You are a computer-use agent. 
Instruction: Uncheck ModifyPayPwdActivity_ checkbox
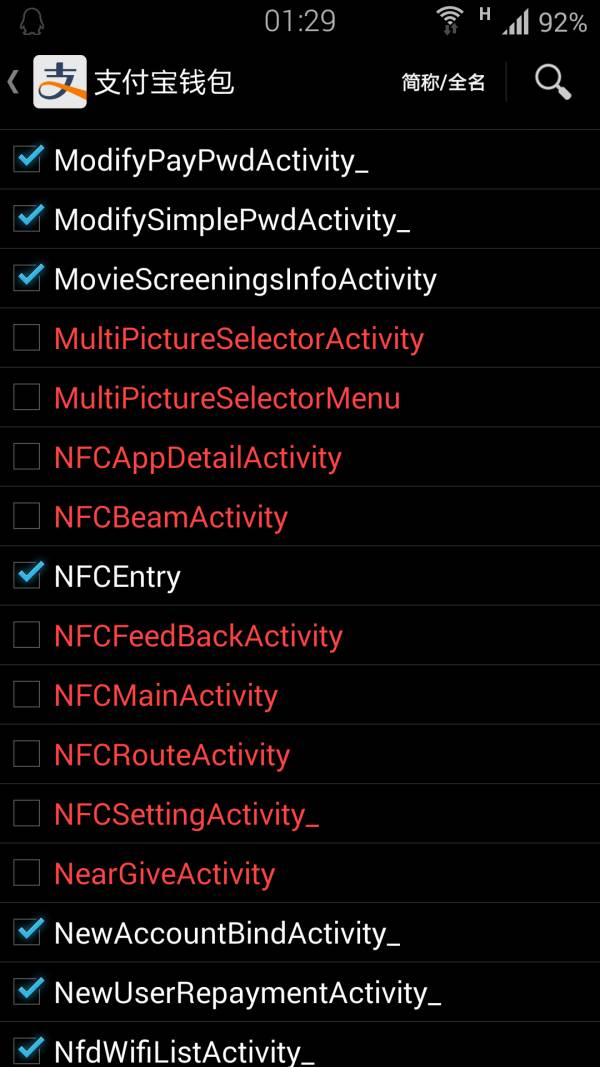[x=27, y=159]
